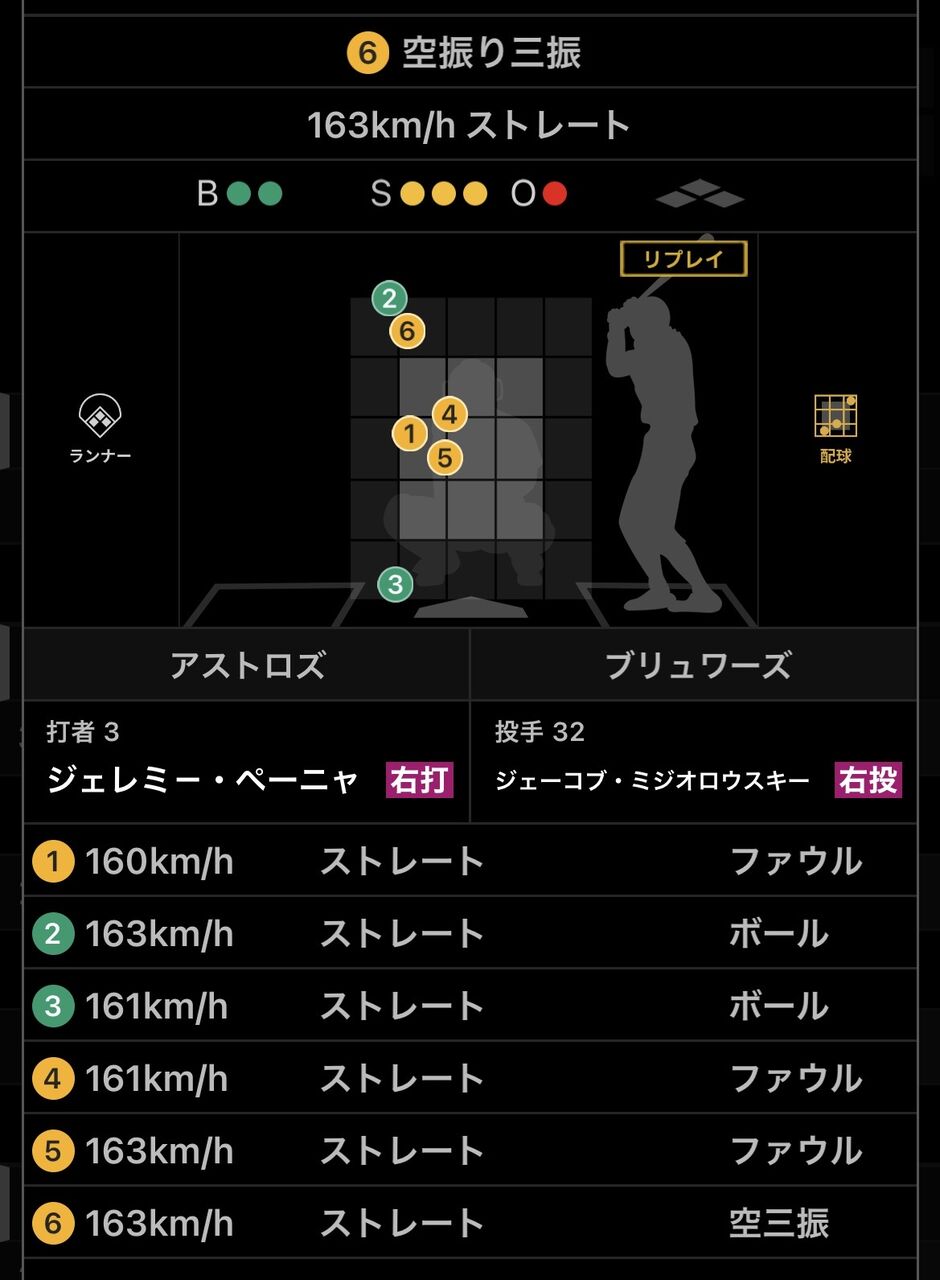
Task: Select pitch 2 row 163km/h ボール
Action: pos(470,933)
